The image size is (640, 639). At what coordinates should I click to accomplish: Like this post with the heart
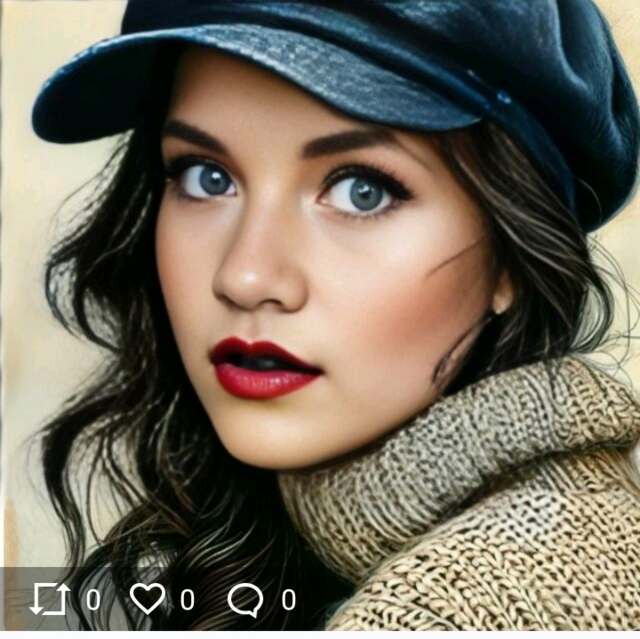(x=147, y=599)
